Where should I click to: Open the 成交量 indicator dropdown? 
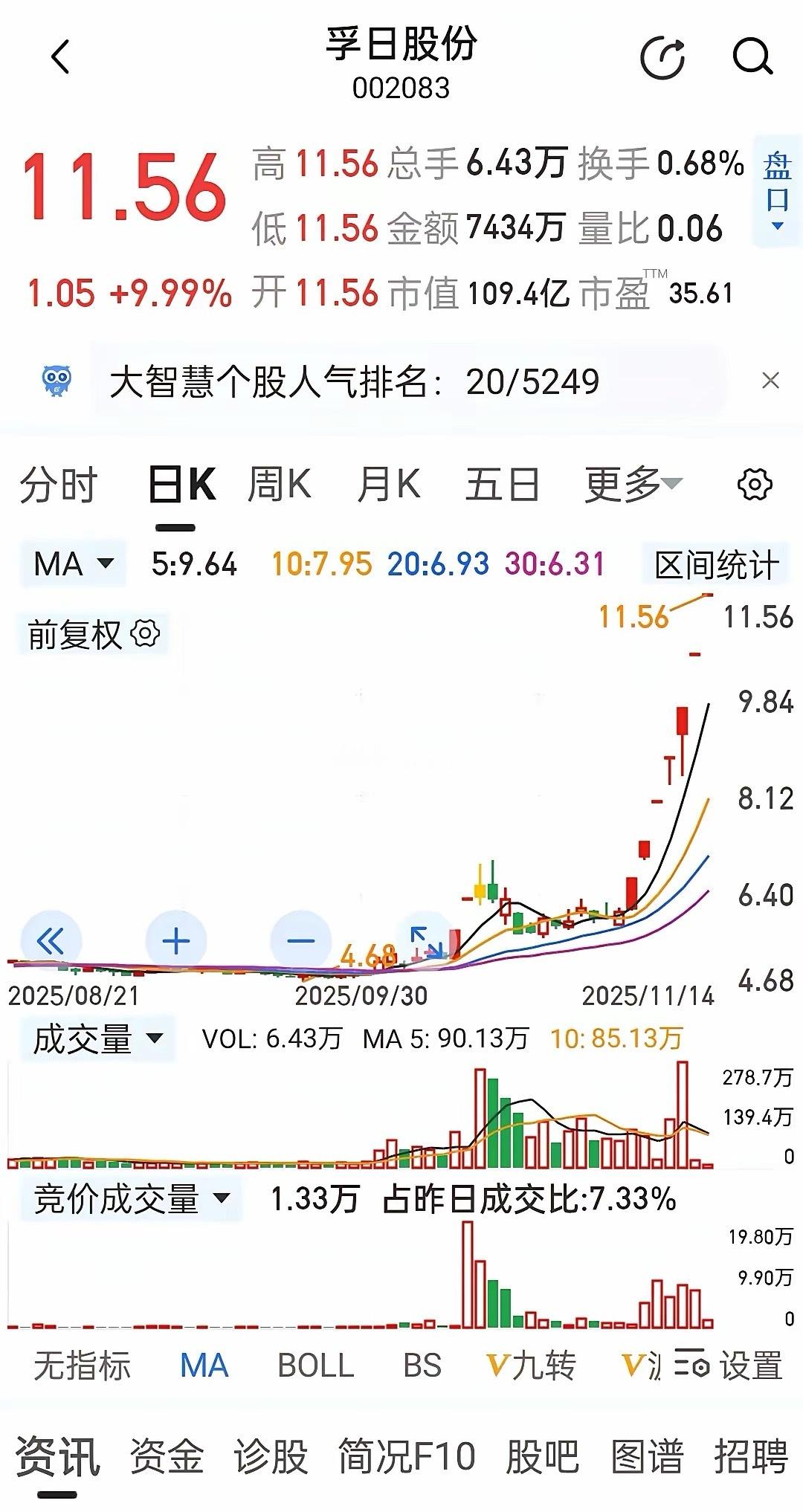point(97,1038)
